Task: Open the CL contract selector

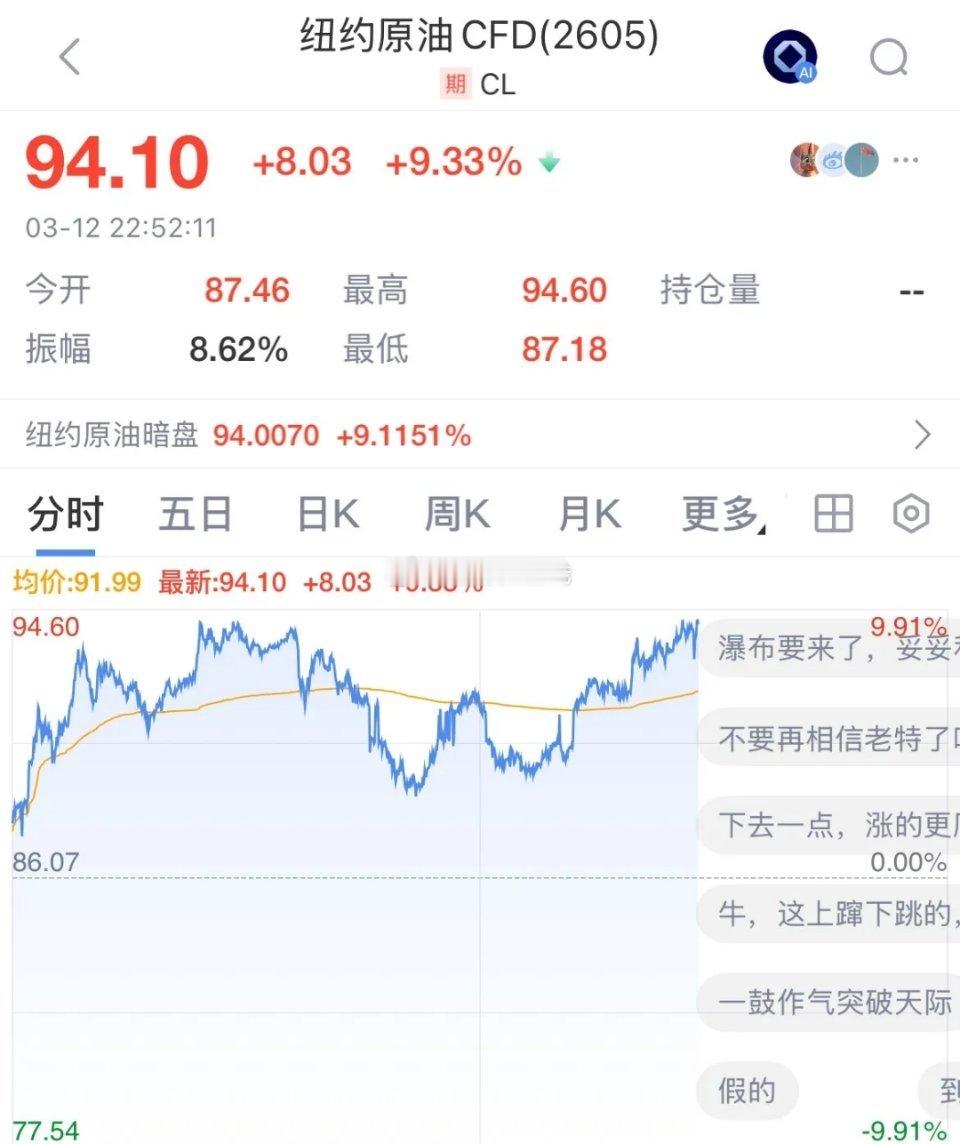Action: click(x=500, y=86)
